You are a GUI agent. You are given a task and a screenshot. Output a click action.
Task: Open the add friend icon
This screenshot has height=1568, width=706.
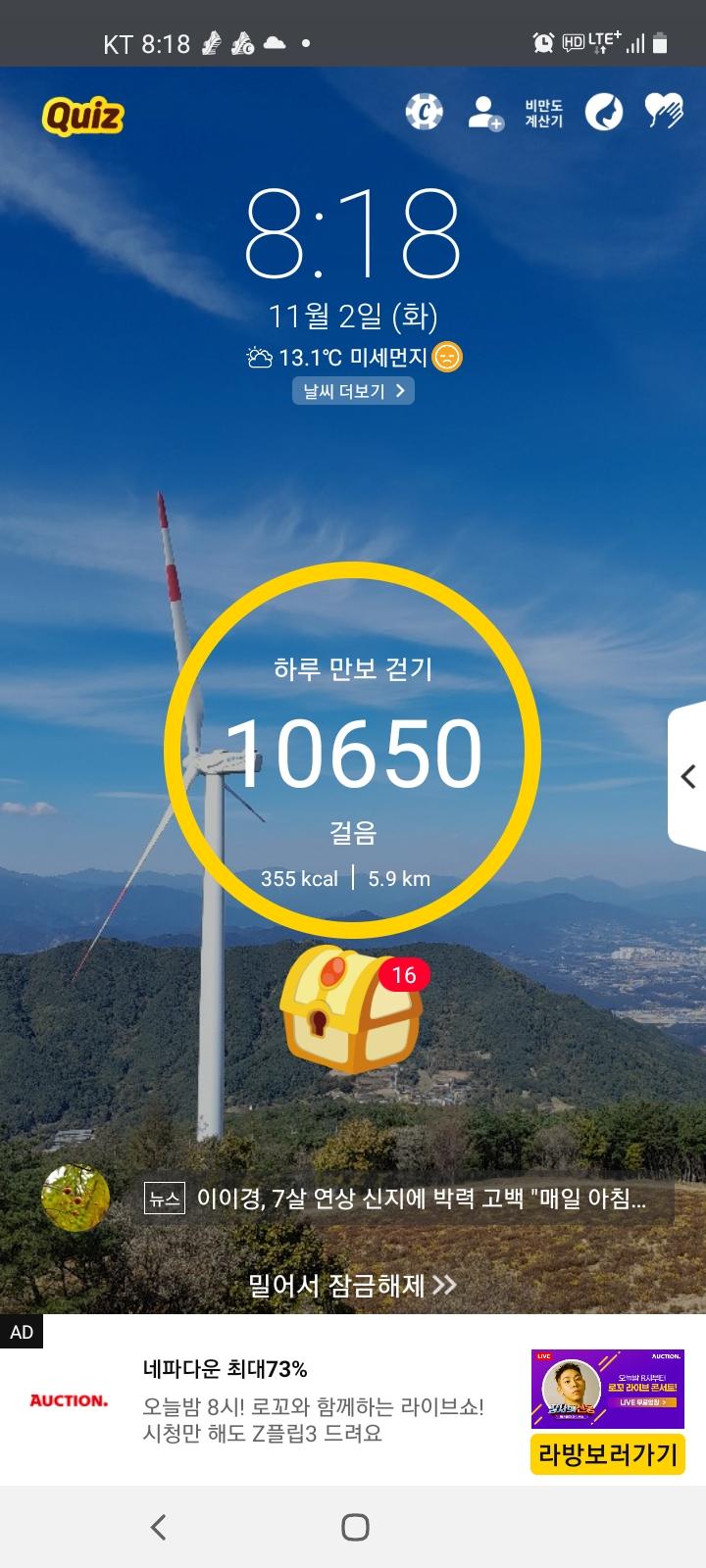point(484,113)
